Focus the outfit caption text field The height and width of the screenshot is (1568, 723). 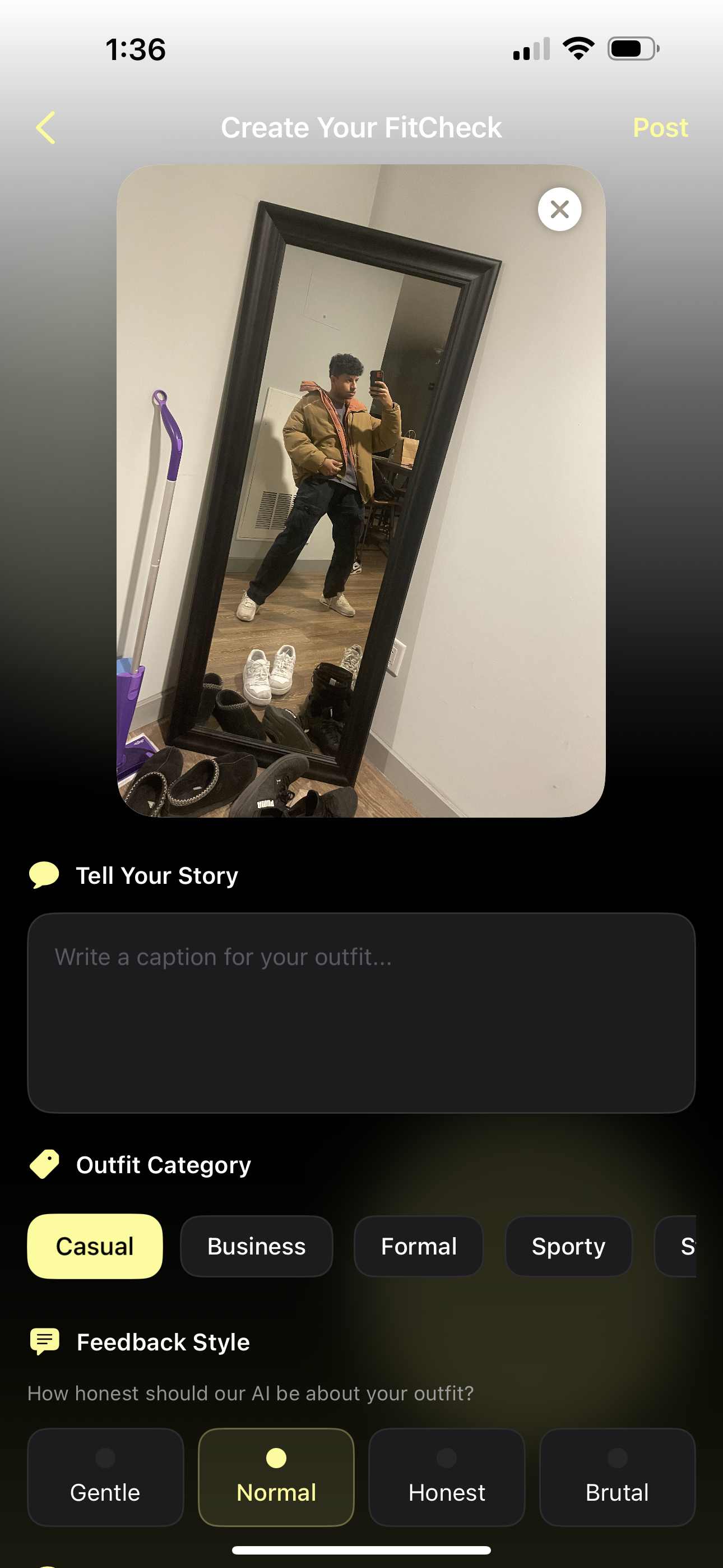361,1012
